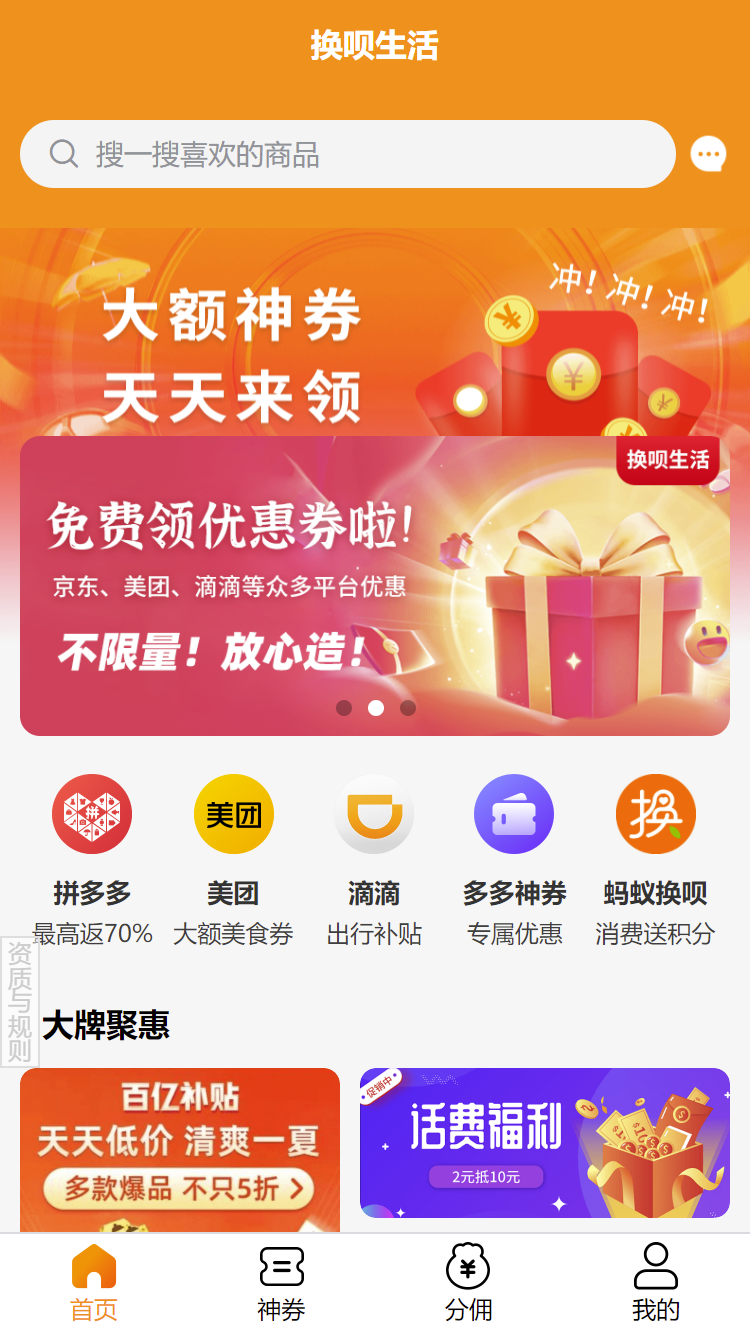Tap the search box for products

(x=346, y=154)
